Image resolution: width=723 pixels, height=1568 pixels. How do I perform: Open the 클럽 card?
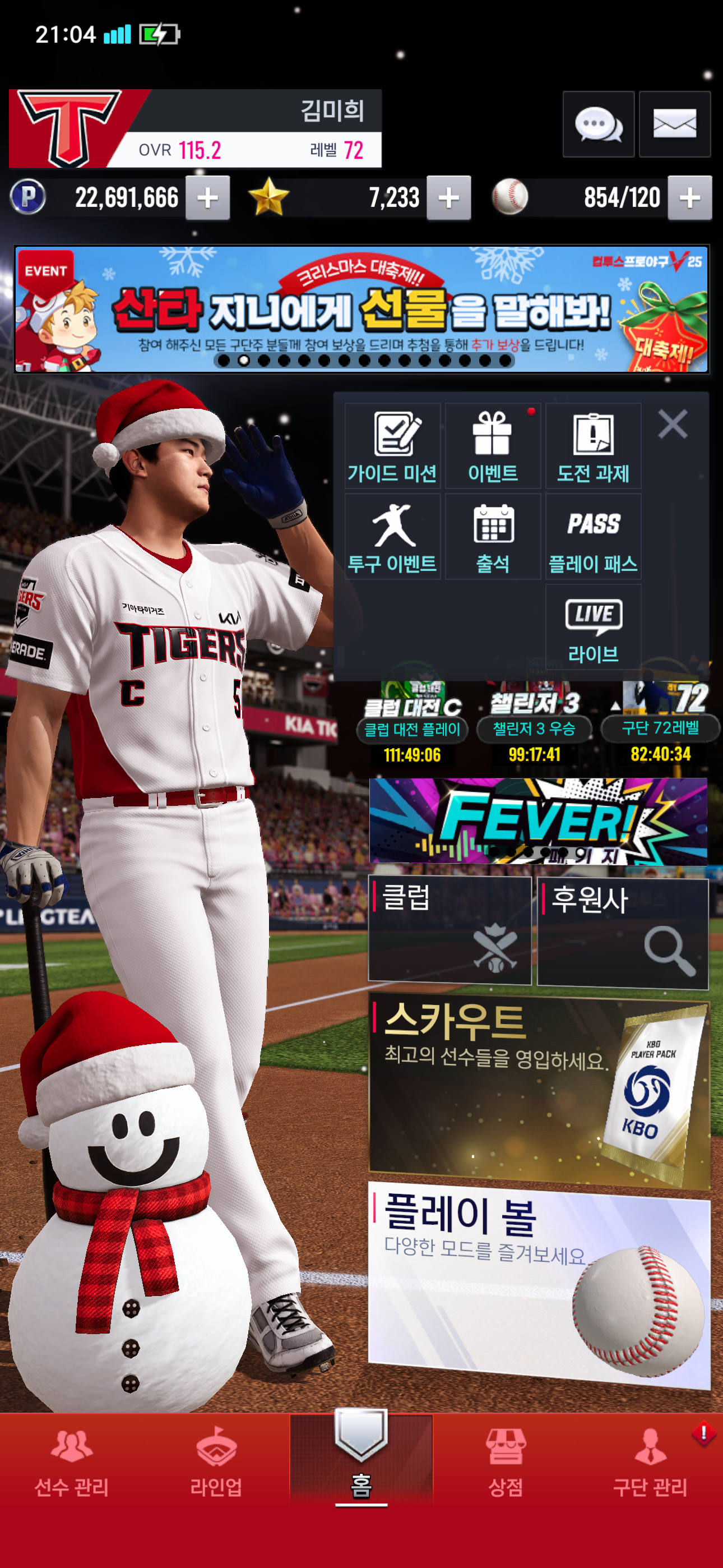449,930
